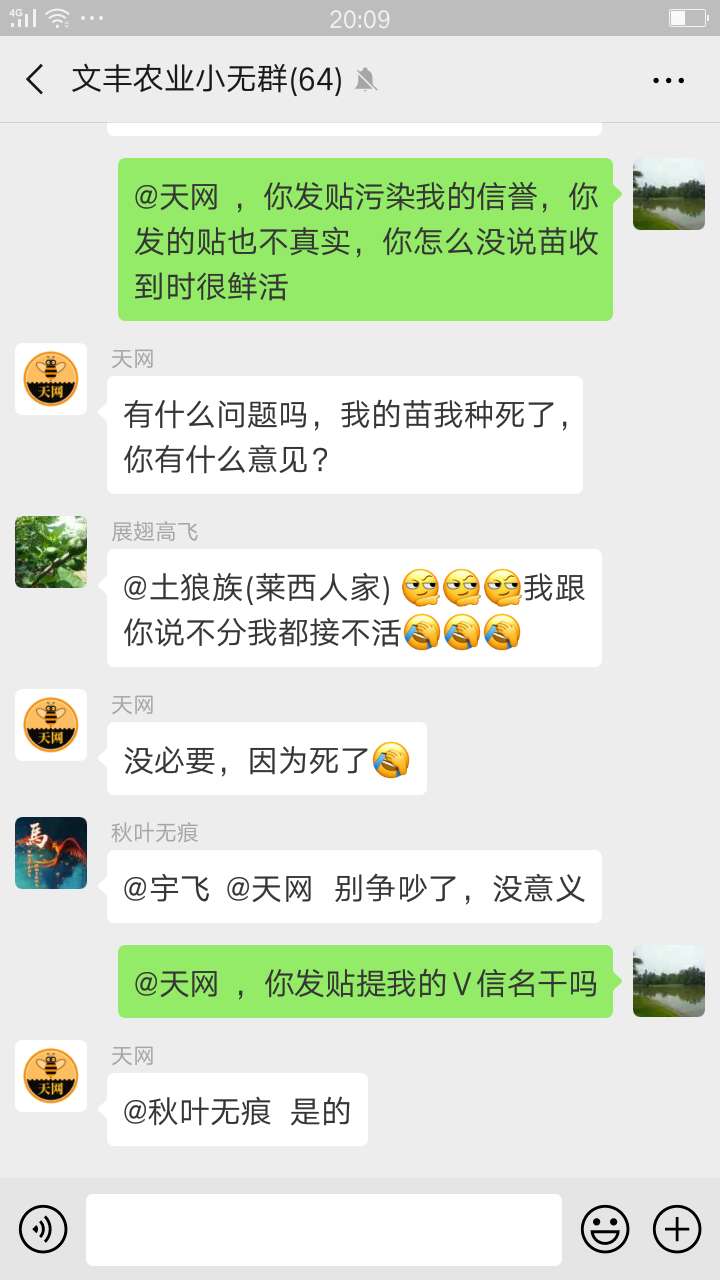
Task: Open the plus attachment menu
Action: tap(677, 1229)
